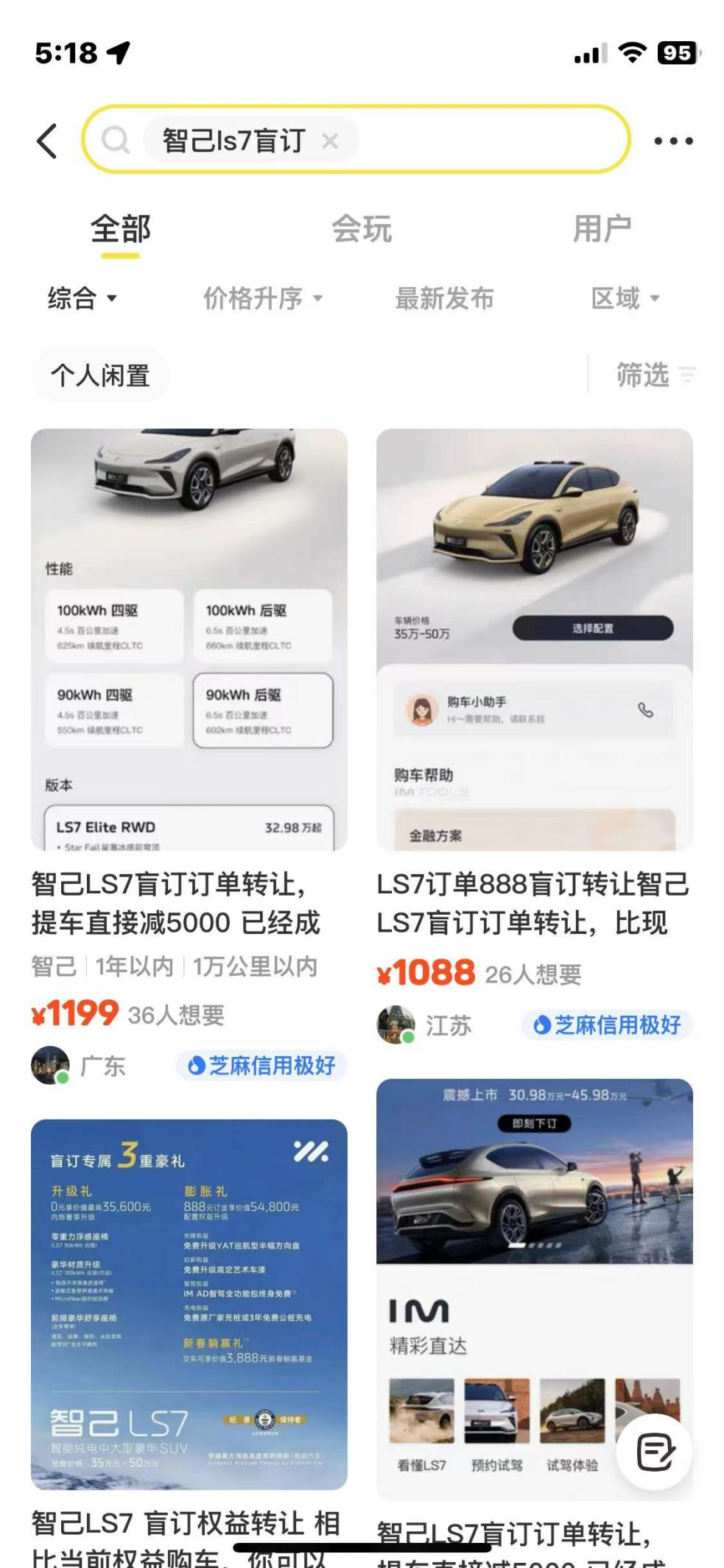This screenshot has width=724, height=1568.
Task: Switch to the 用户 tab
Action: [602, 229]
